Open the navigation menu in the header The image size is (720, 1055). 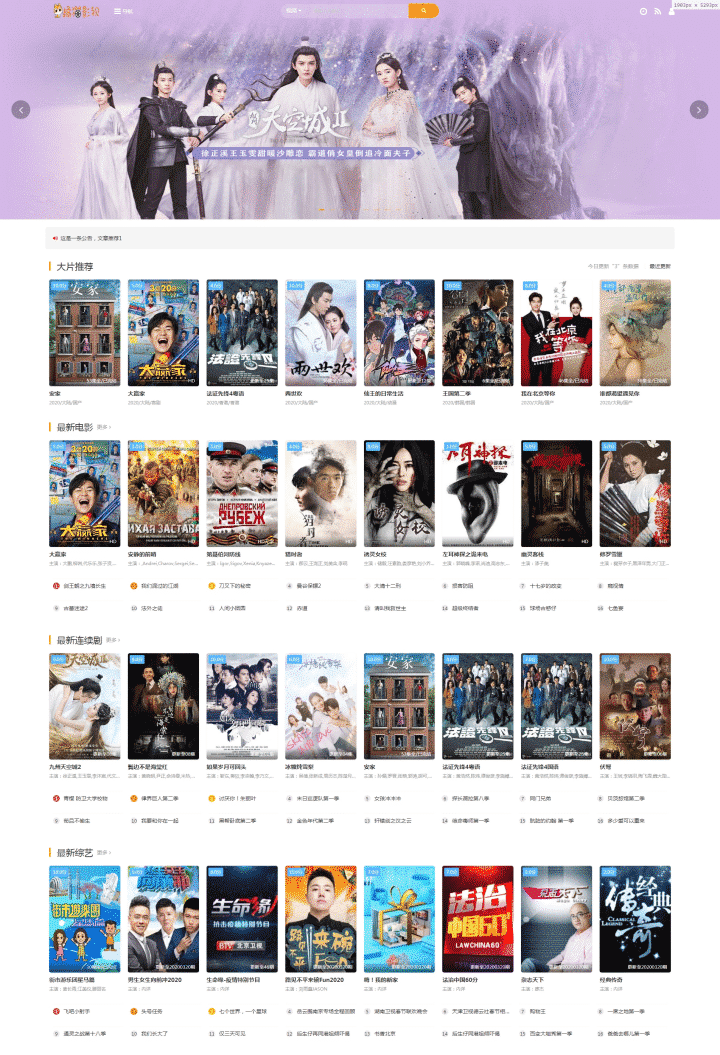pyautogui.click(x=123, y=11)
